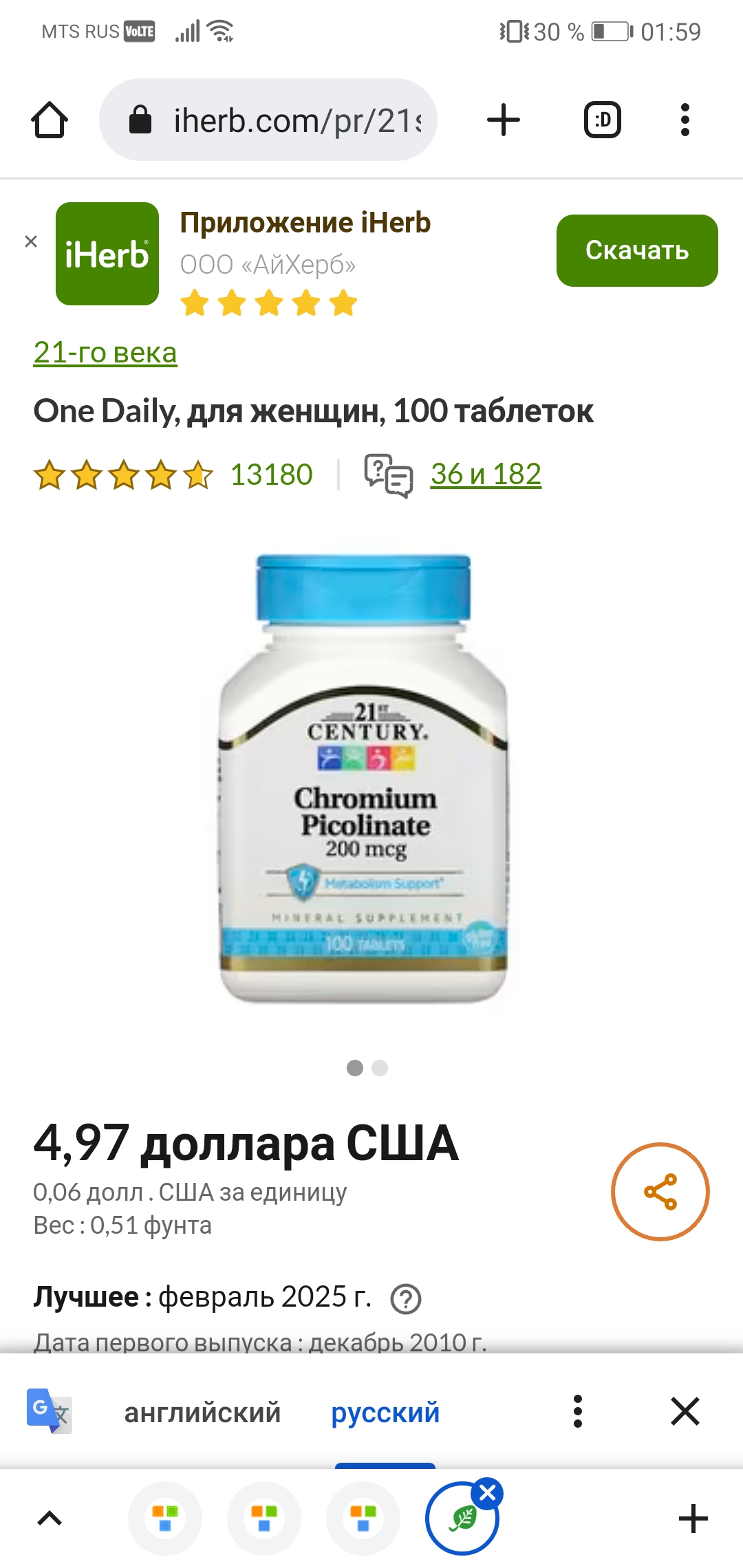Select английский in the translate bar

[x=202, y=1413]
